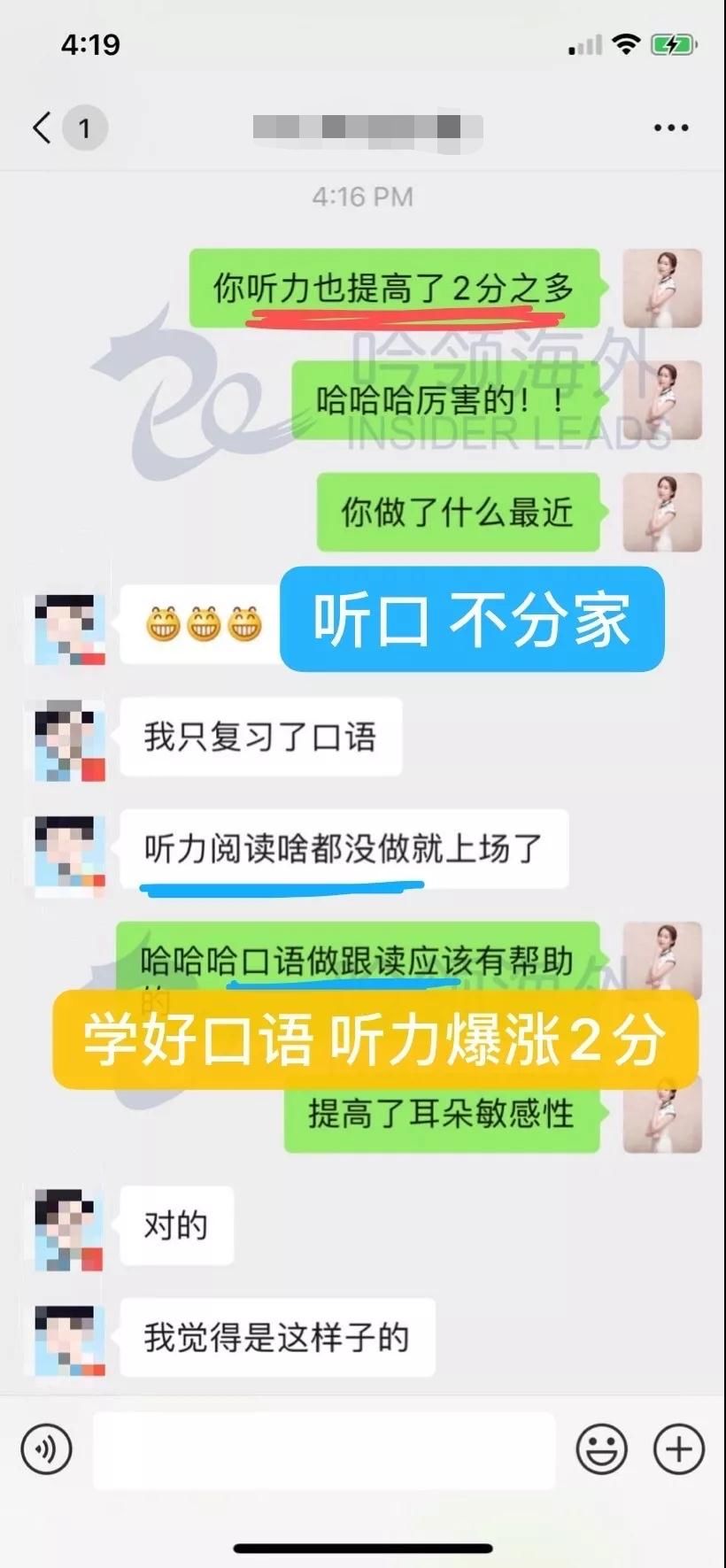Screen dimensions: 726x1568
Task: Open contact avatar beside 我只复习了口语
Action: click(69, 738)
